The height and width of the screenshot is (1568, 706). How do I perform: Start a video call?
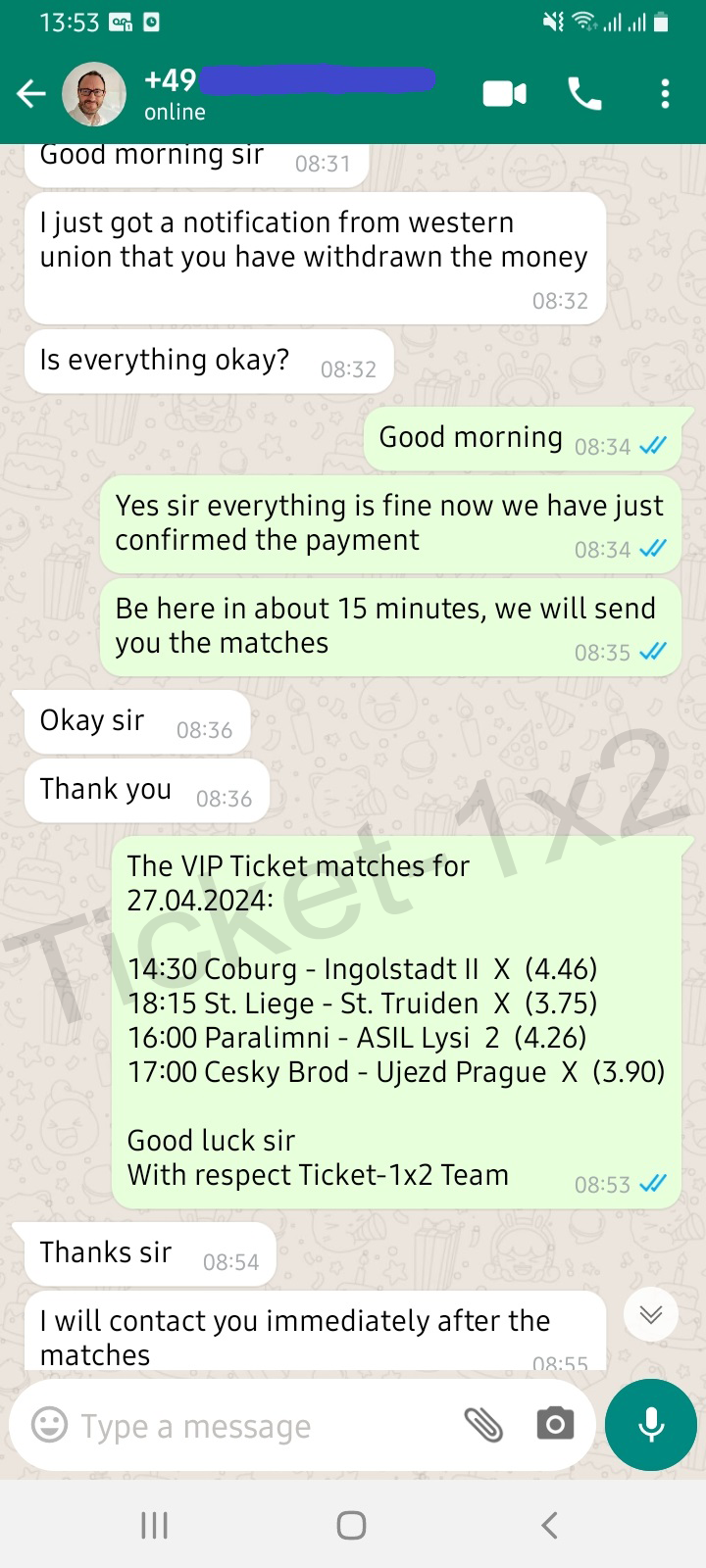[505, 94]
